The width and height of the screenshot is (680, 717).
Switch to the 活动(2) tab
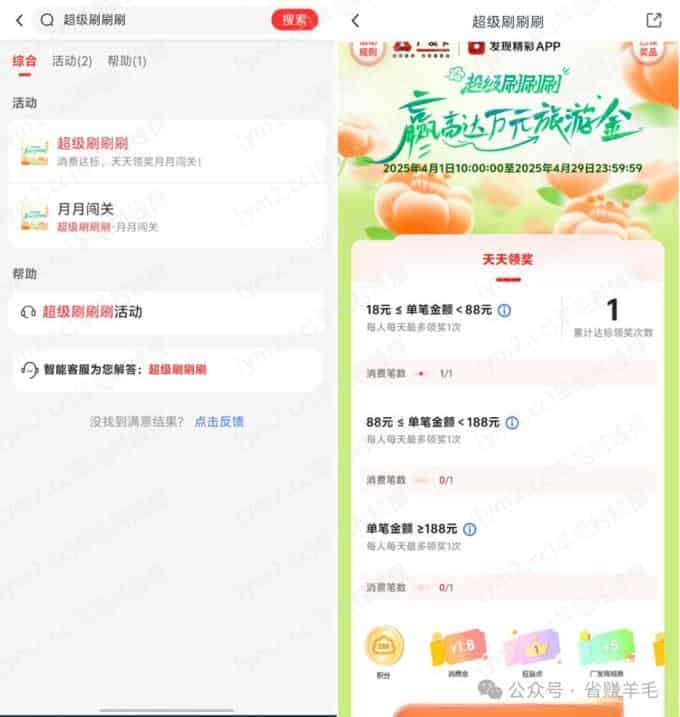pyautogui.click(x=72, y=61)
